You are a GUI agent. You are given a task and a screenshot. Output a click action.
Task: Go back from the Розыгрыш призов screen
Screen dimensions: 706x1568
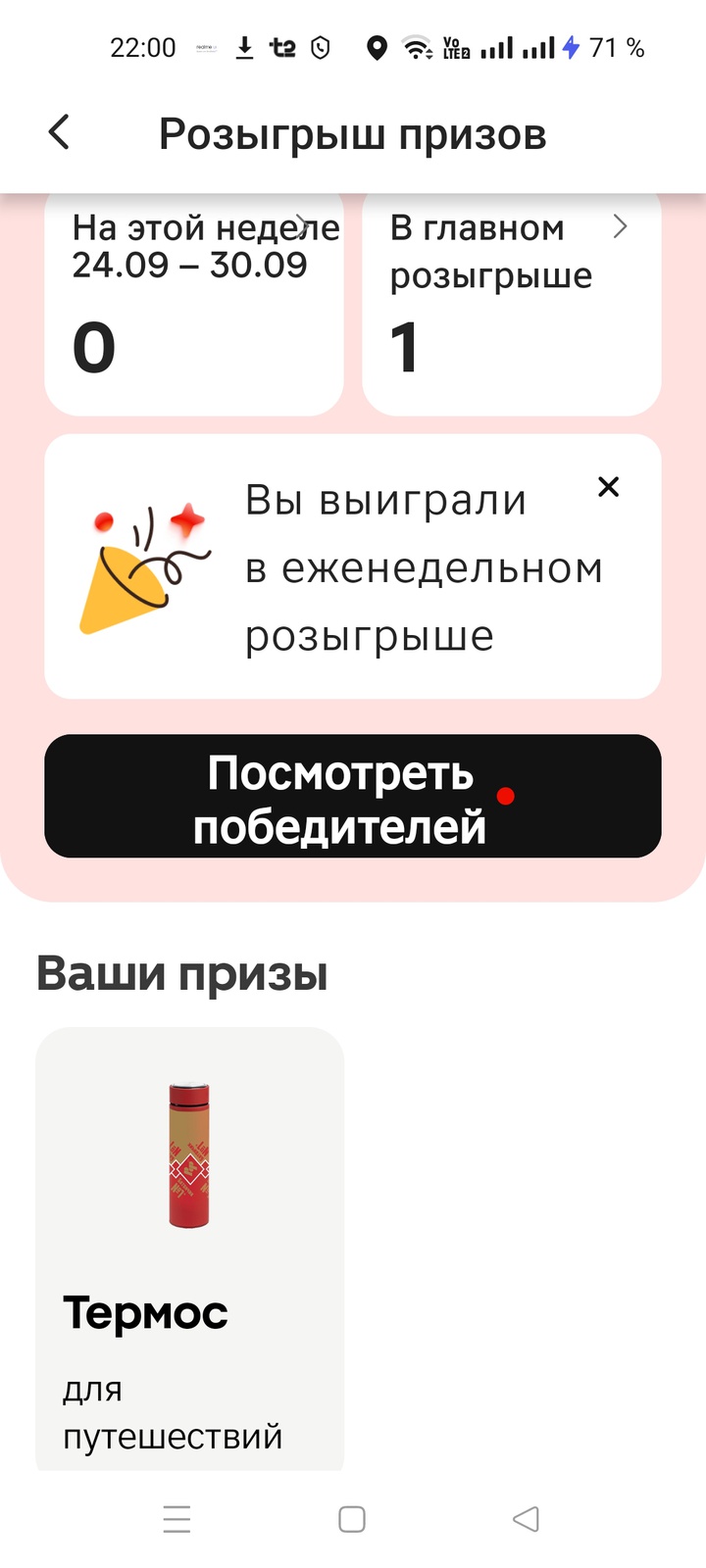click(60, 132)
